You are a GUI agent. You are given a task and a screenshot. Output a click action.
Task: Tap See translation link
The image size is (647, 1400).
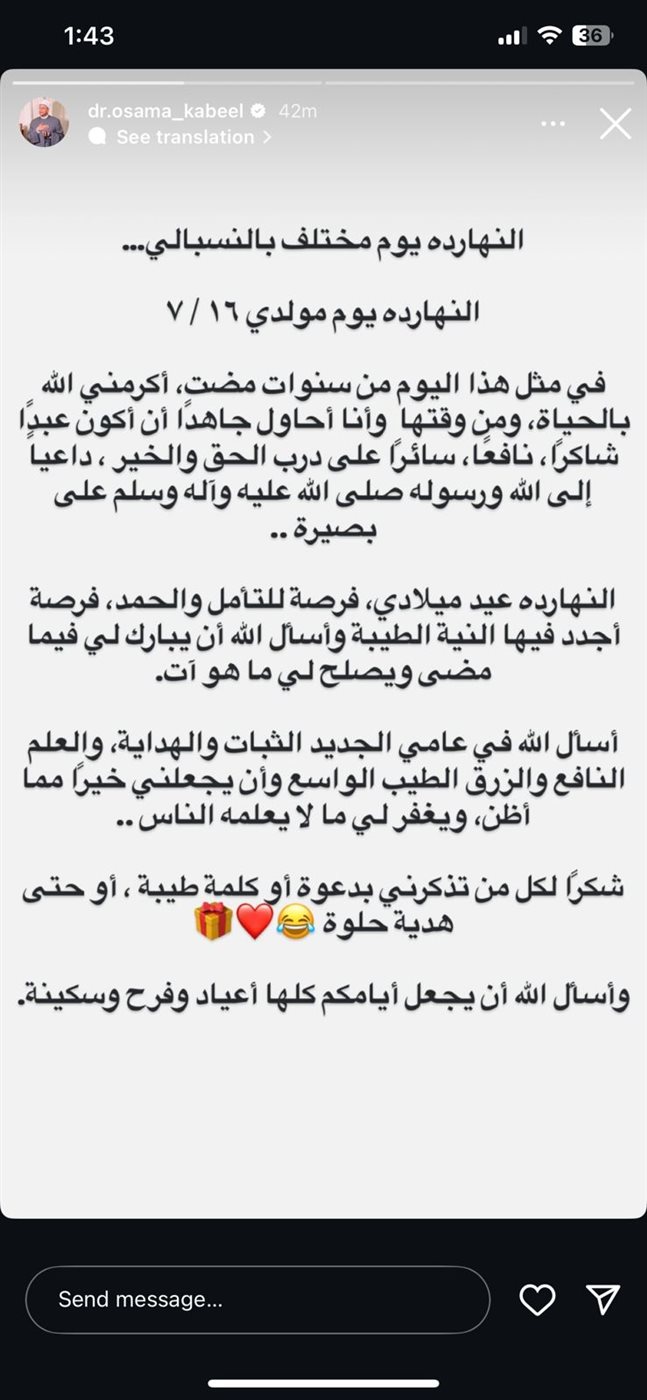[x=185, y=138]
